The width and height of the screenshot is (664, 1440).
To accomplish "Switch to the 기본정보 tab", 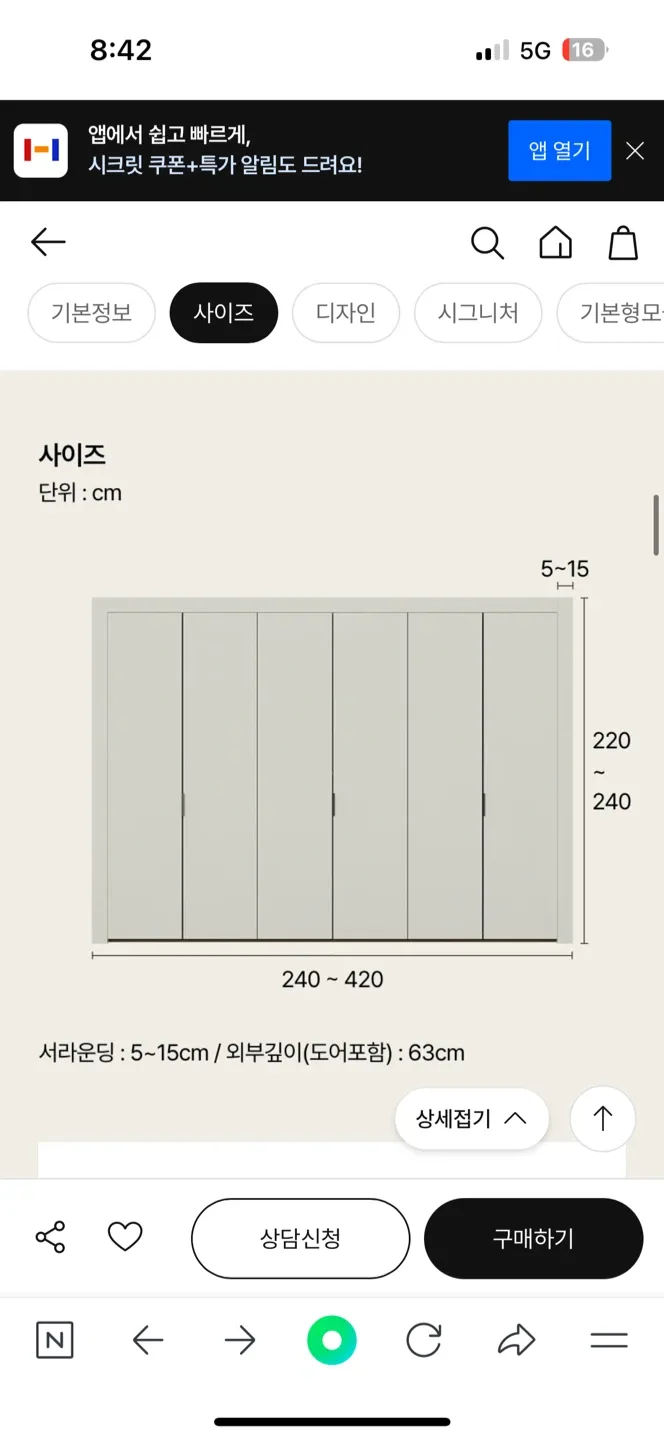I will [92, 313].
